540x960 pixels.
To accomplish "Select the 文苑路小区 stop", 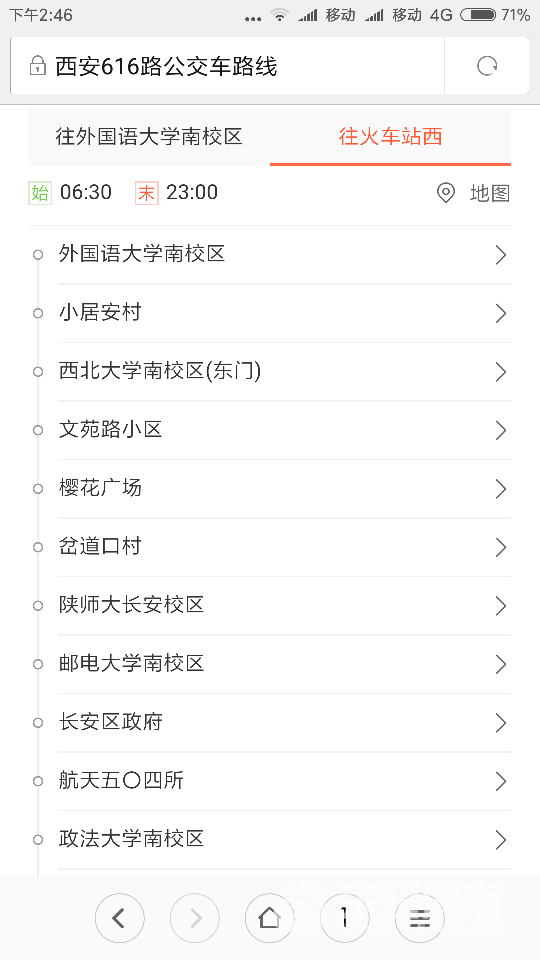I will [269, 430].
